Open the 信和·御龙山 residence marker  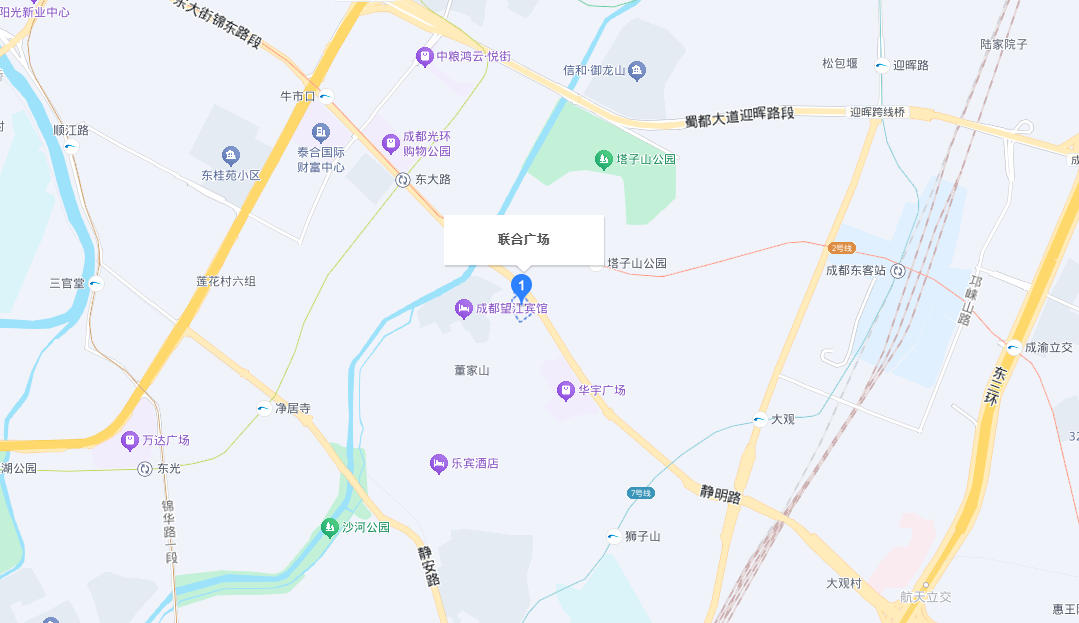(x=637, y=70)
